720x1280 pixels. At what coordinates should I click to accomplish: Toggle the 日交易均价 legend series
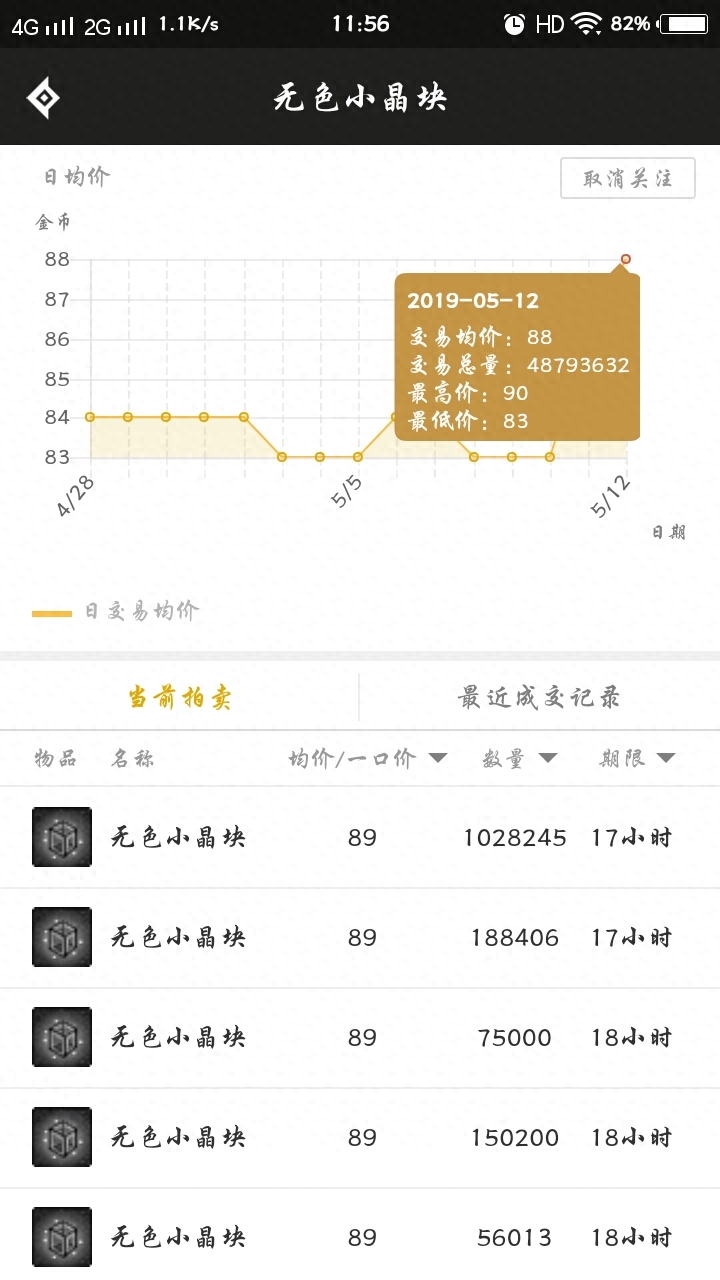[x=116, y=611]
